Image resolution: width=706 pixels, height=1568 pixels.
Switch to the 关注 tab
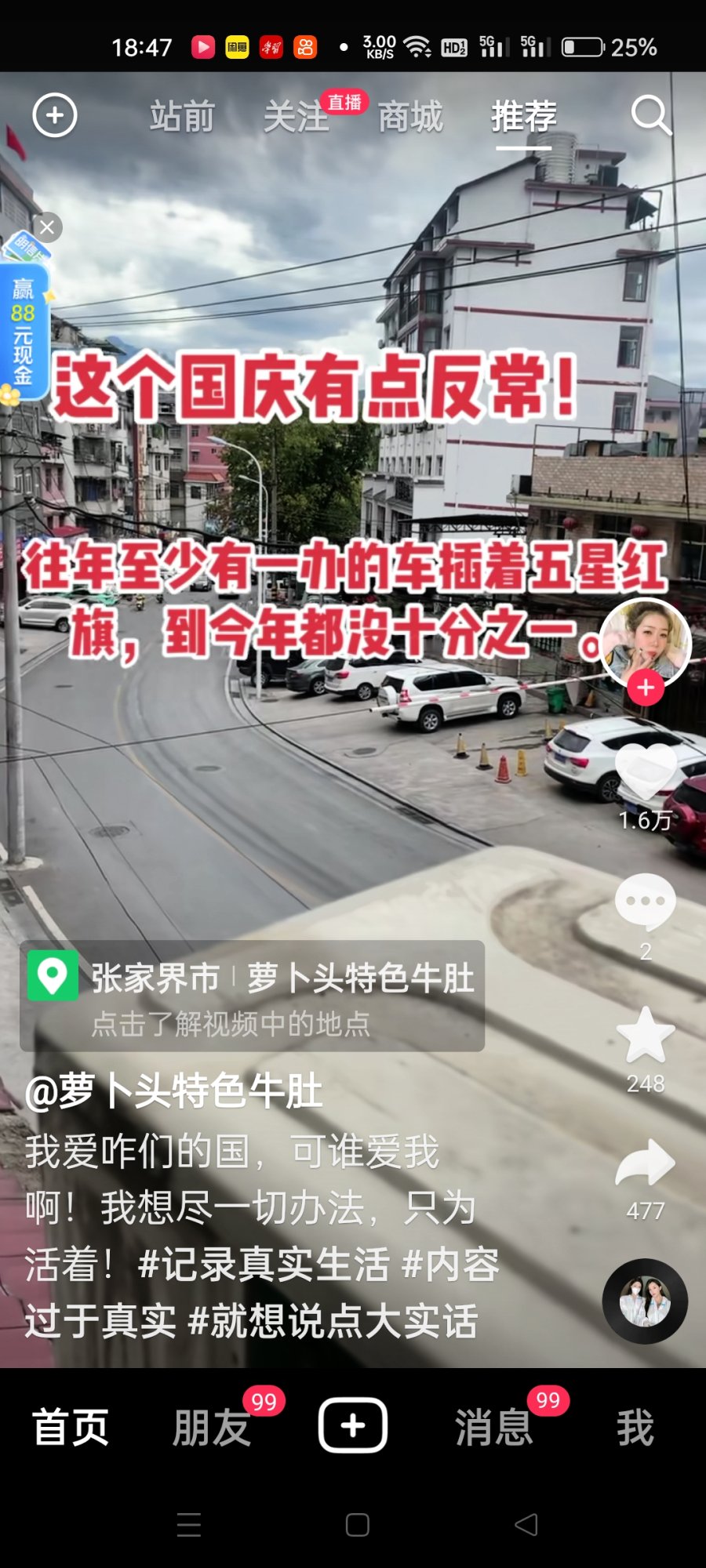point(296,117)
